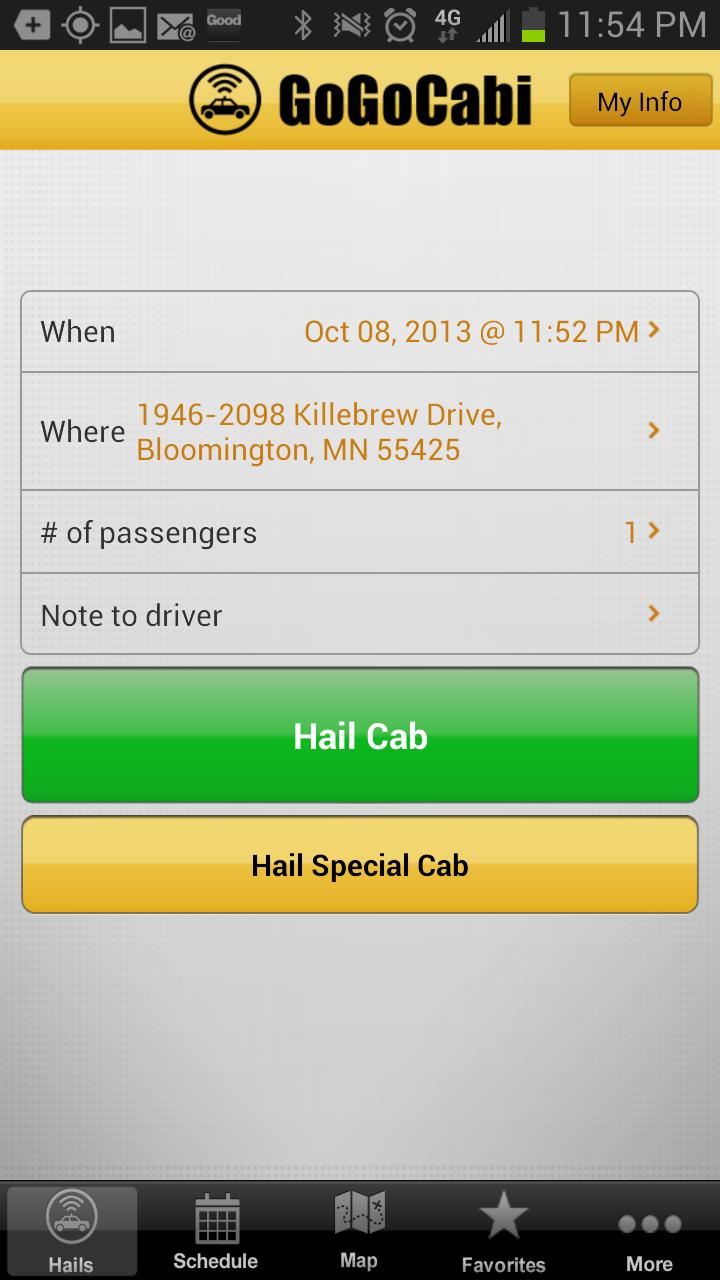Add a note to driver

(x=360, y=614)
